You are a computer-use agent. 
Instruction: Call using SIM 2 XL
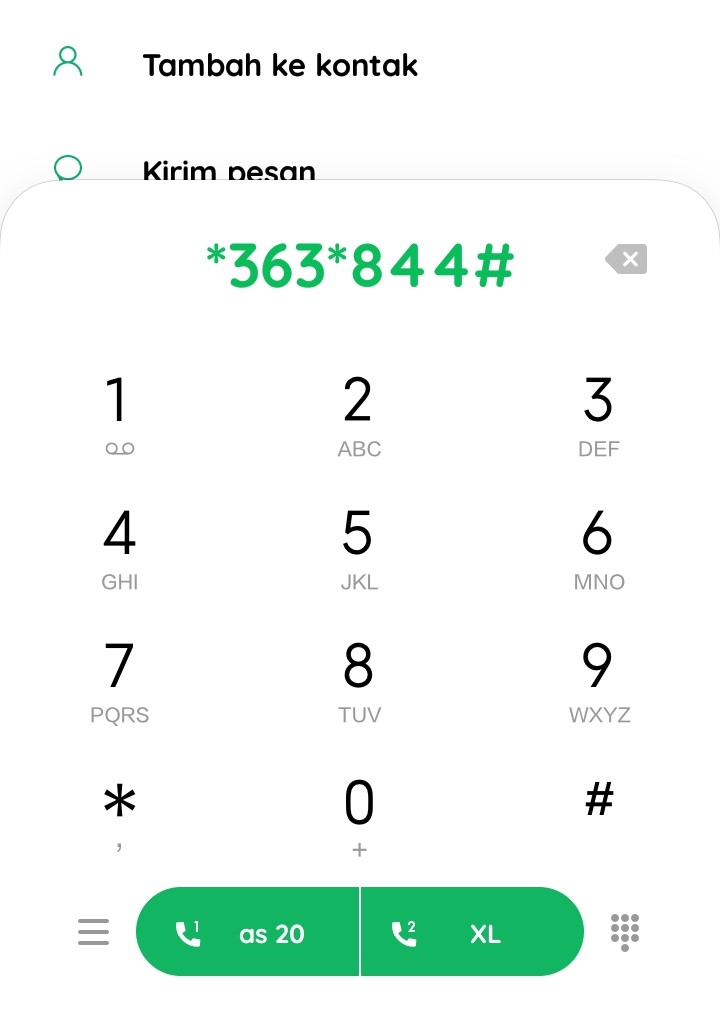(x=472, y=932)
